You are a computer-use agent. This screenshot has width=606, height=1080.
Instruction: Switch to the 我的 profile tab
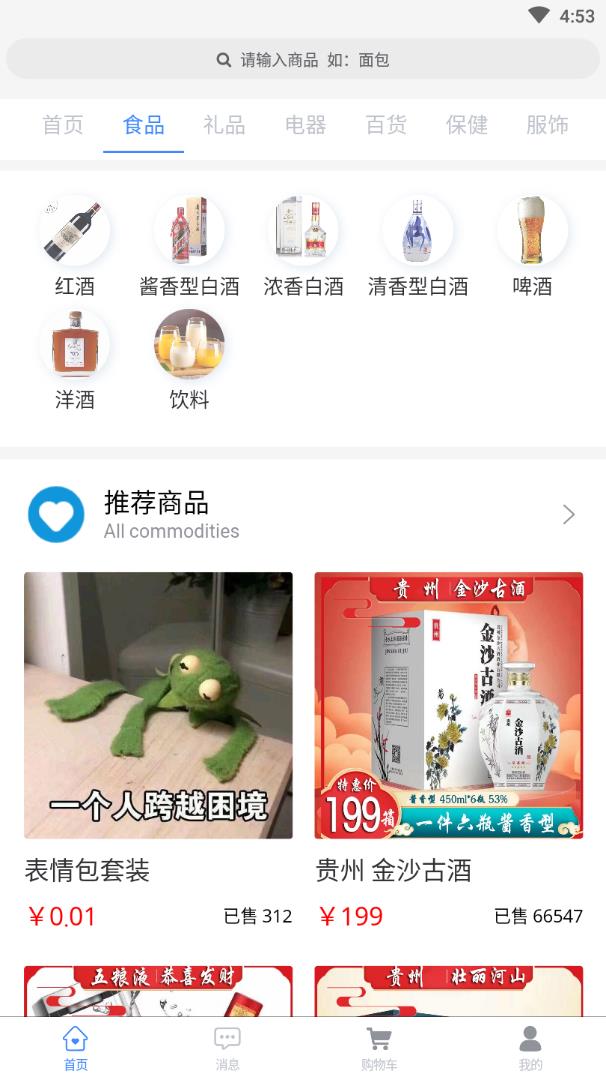530,1048
